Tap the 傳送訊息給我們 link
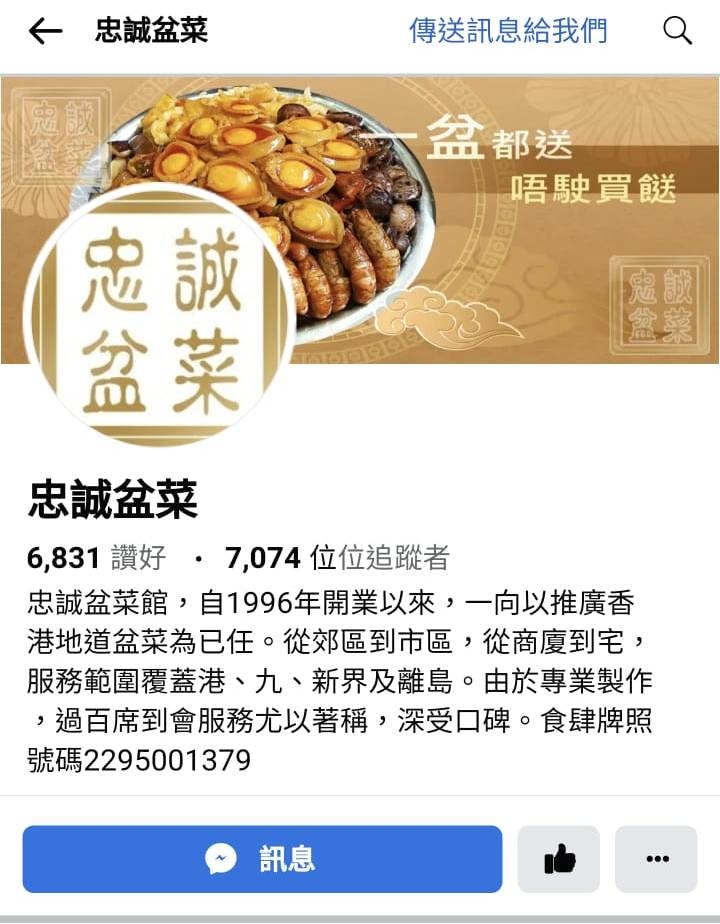 pos(507,31)
